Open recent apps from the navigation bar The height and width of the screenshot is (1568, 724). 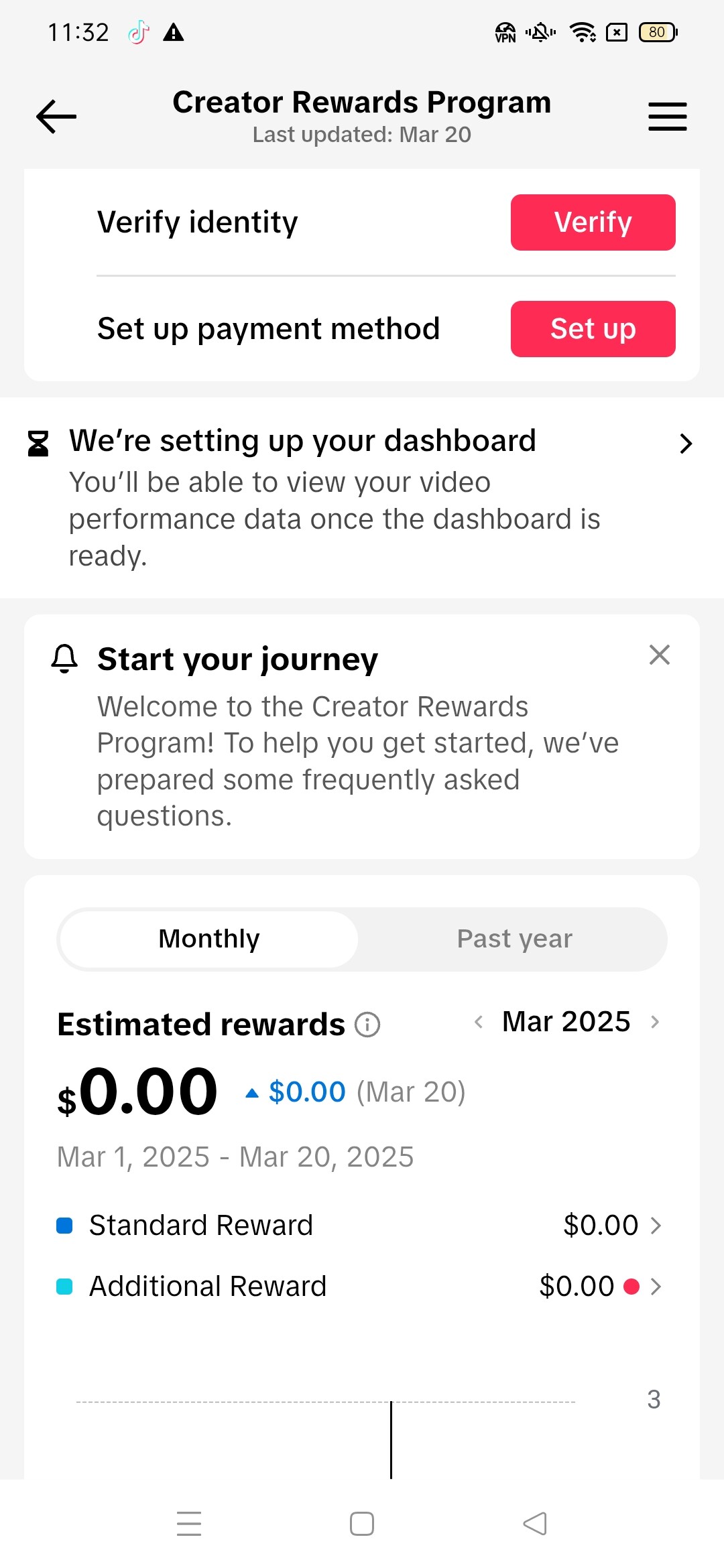189,1524
